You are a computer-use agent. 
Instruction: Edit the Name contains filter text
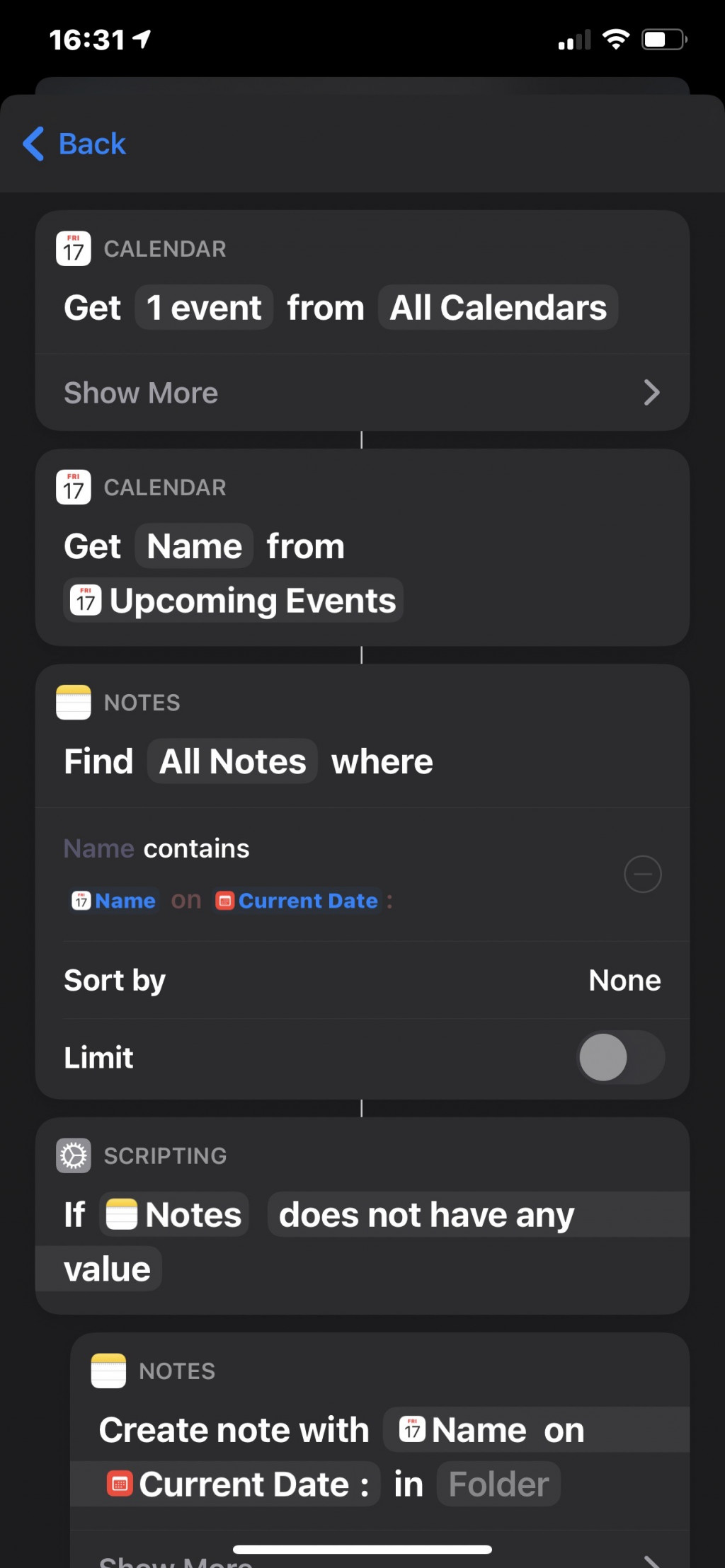tap(234, 901)
